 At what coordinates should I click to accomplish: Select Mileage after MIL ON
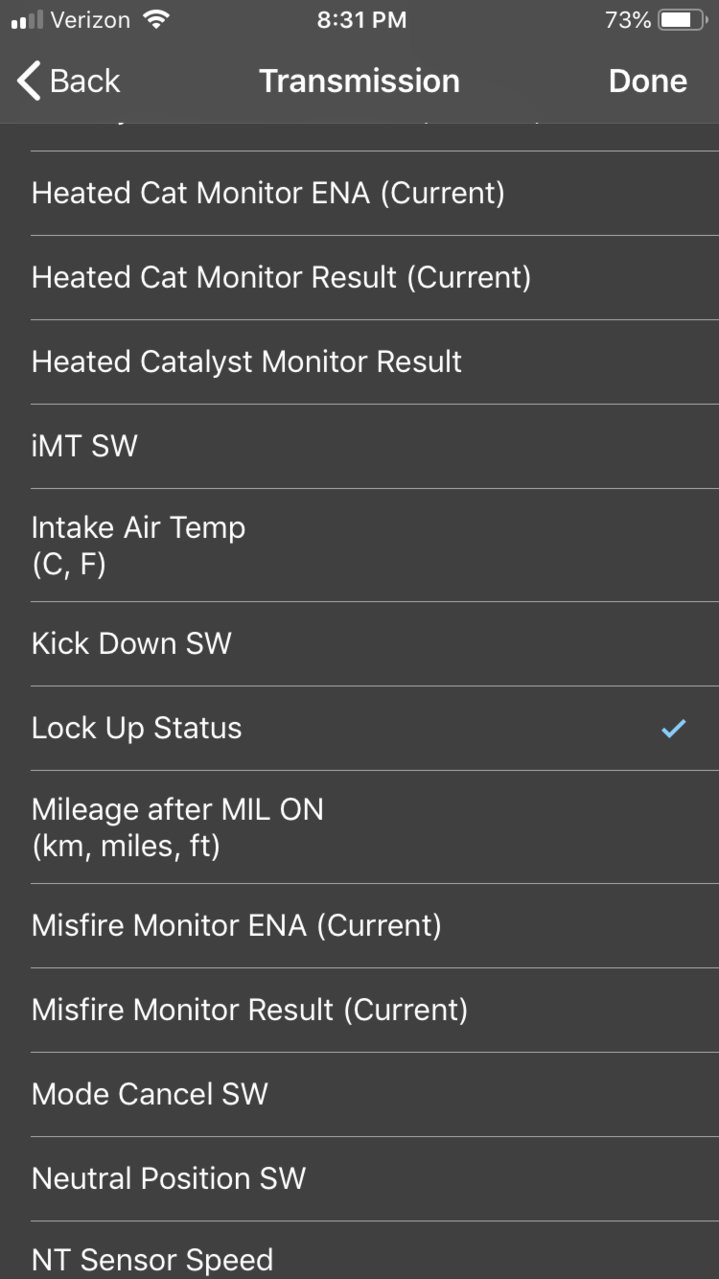coord(360,827)
